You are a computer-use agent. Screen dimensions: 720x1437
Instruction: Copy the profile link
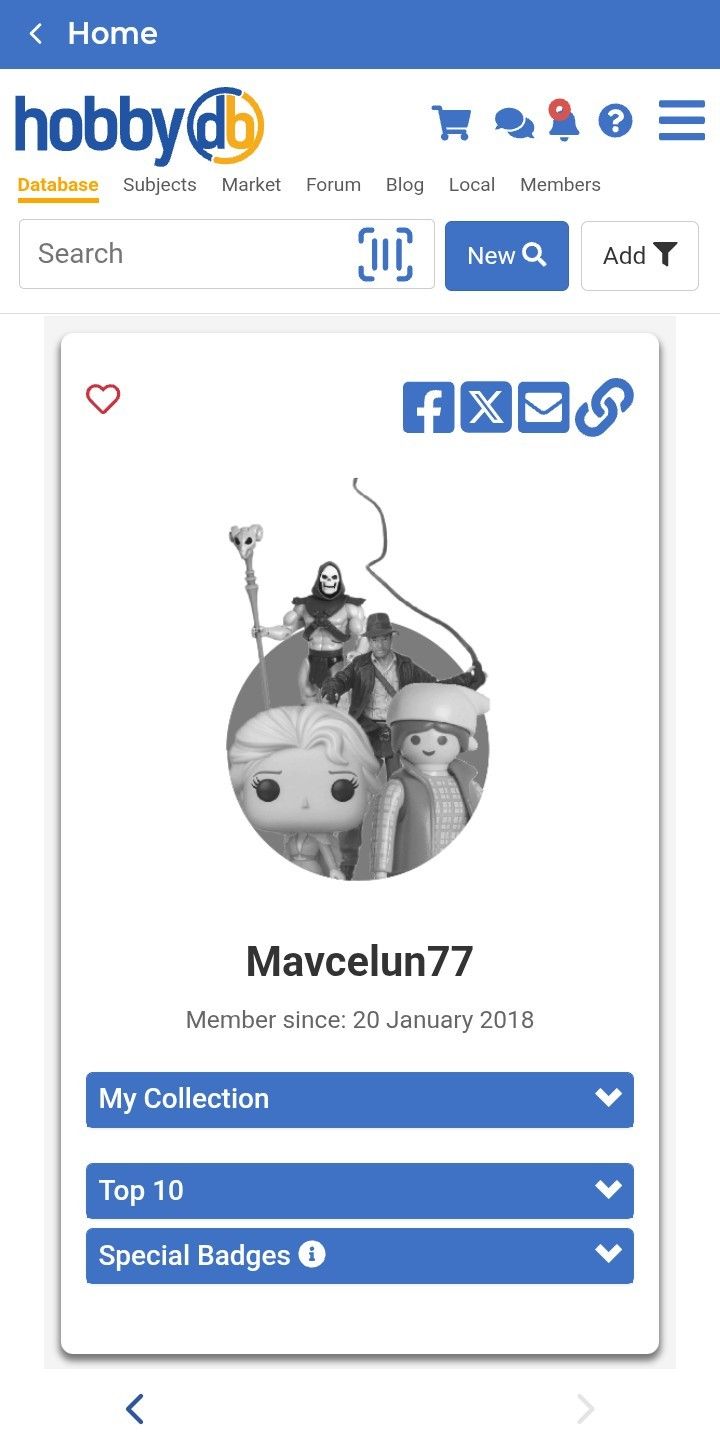[x=604, y=407]
